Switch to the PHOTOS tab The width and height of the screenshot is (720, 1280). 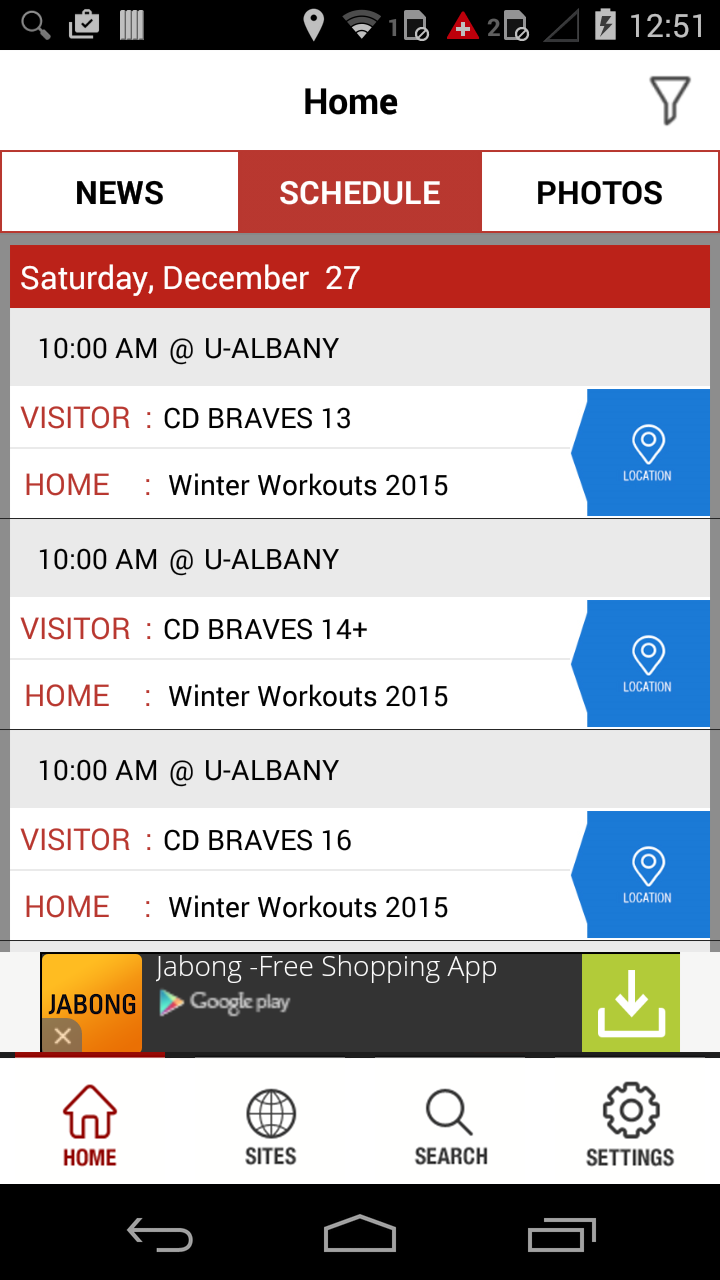599,192
